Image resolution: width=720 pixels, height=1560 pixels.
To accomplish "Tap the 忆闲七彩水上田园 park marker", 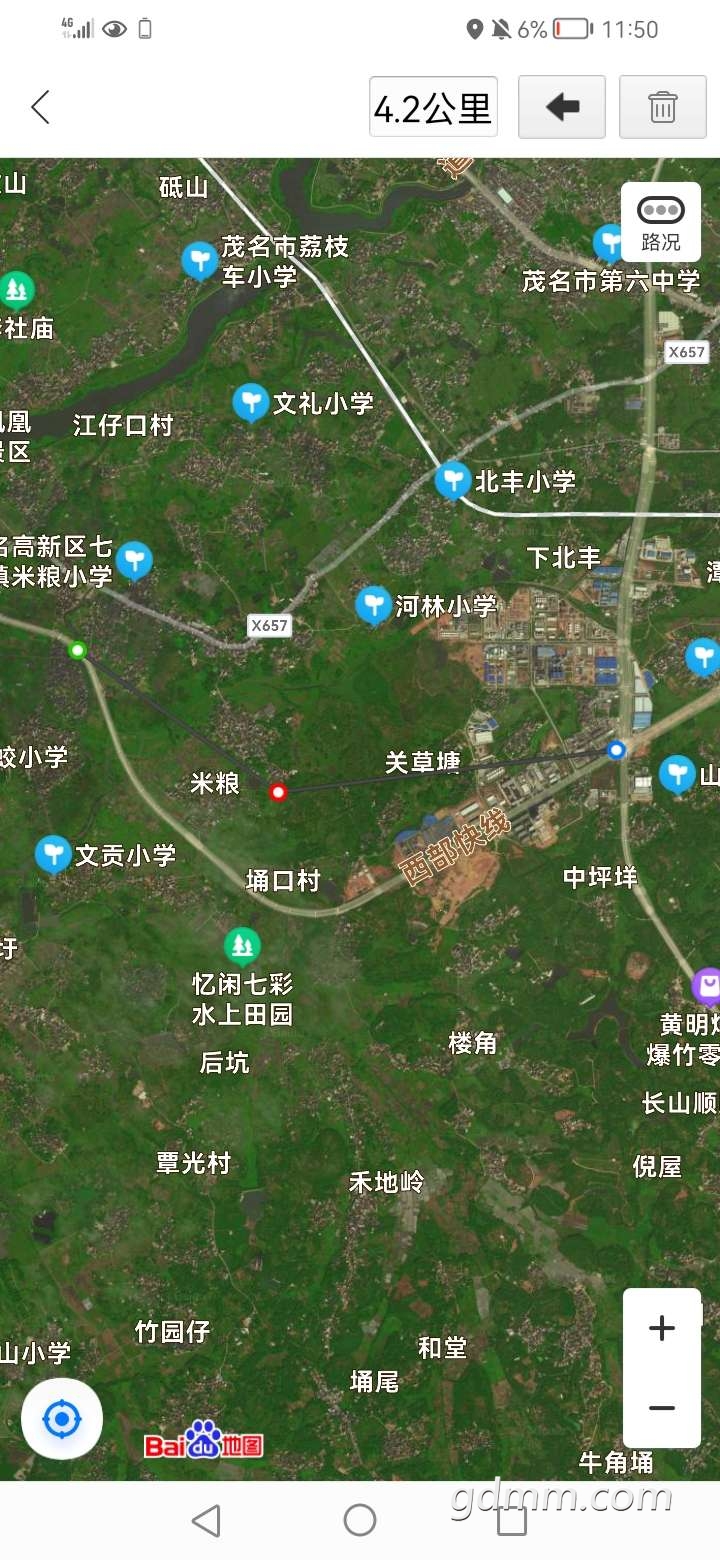I will 241,945.
